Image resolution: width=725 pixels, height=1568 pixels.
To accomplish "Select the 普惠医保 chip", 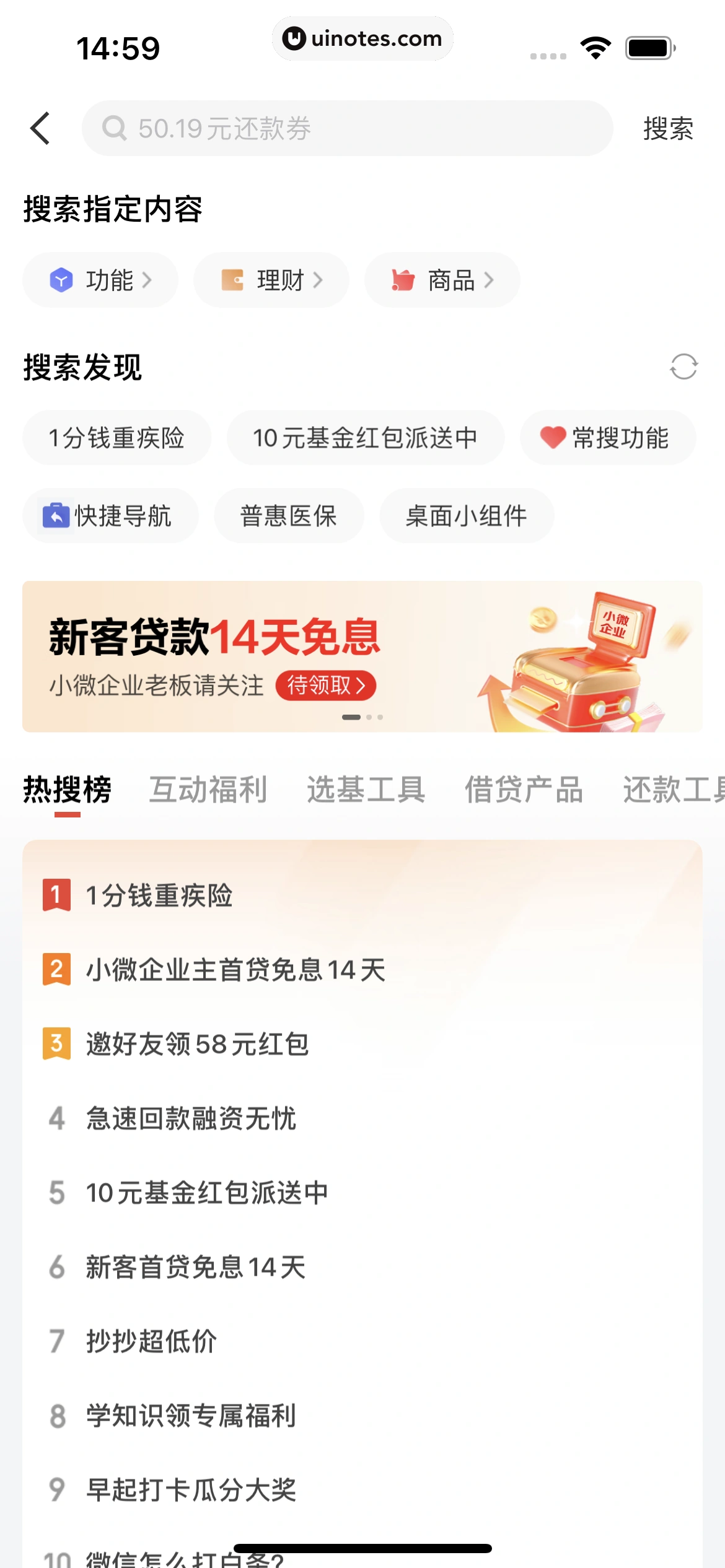I will 289,516.
